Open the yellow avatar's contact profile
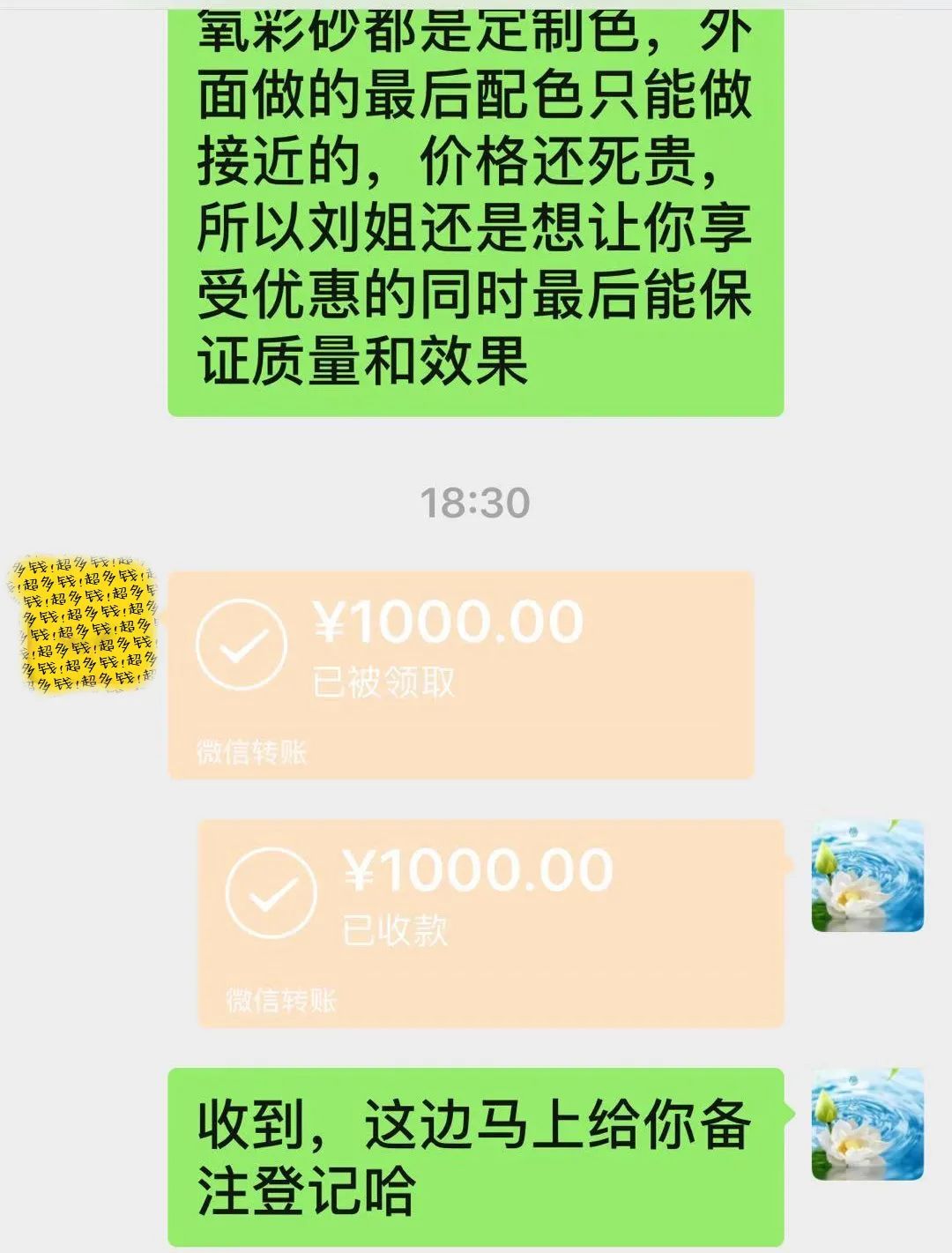Viewport: 952px width, 1253px height. 84,623
